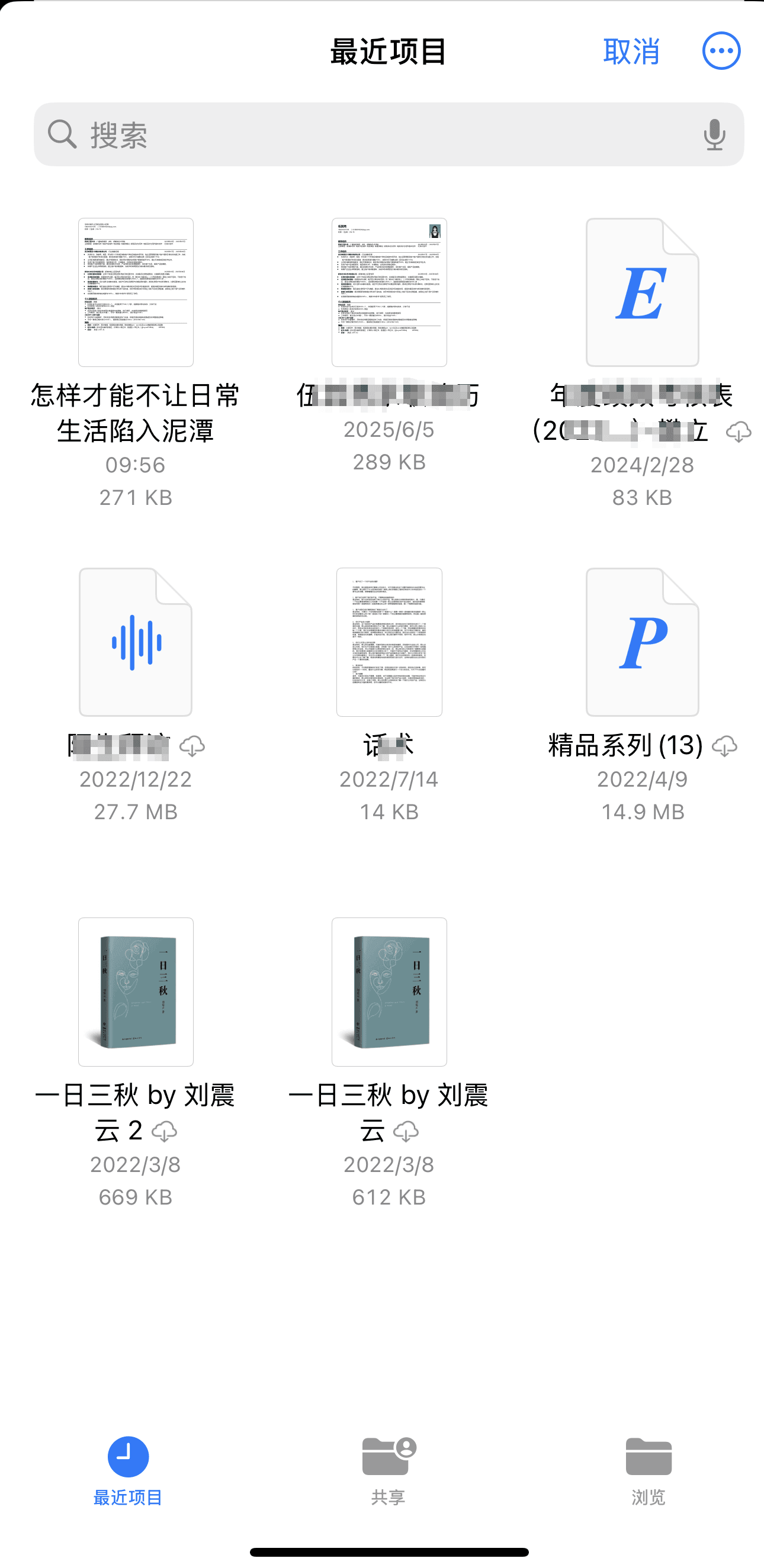Open file 怎样才能不让日常生活陷入泥潭
This screenshot has width=764, height=1568.
(x=136, y=293)
